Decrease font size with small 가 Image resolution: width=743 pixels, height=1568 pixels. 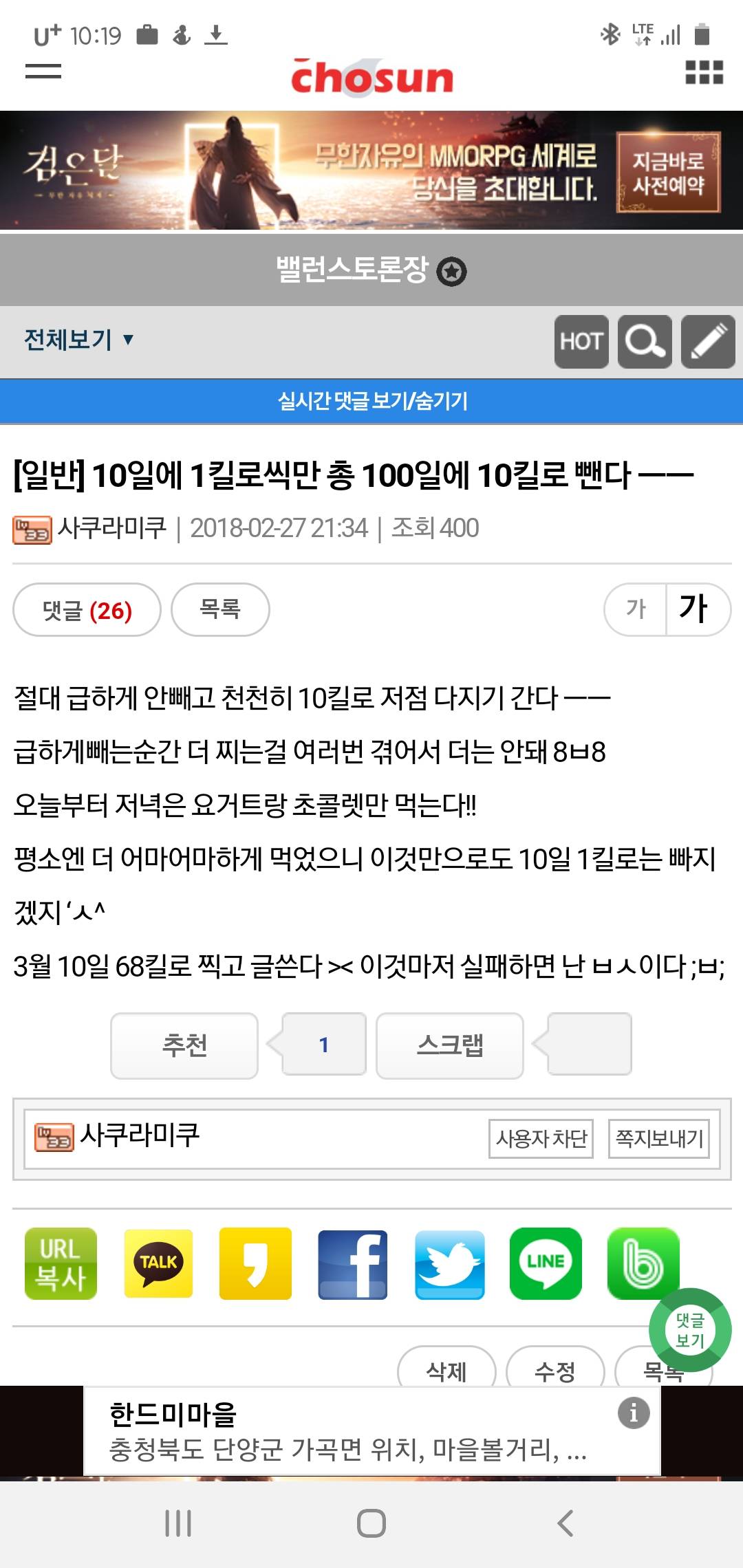click(636, 609)
